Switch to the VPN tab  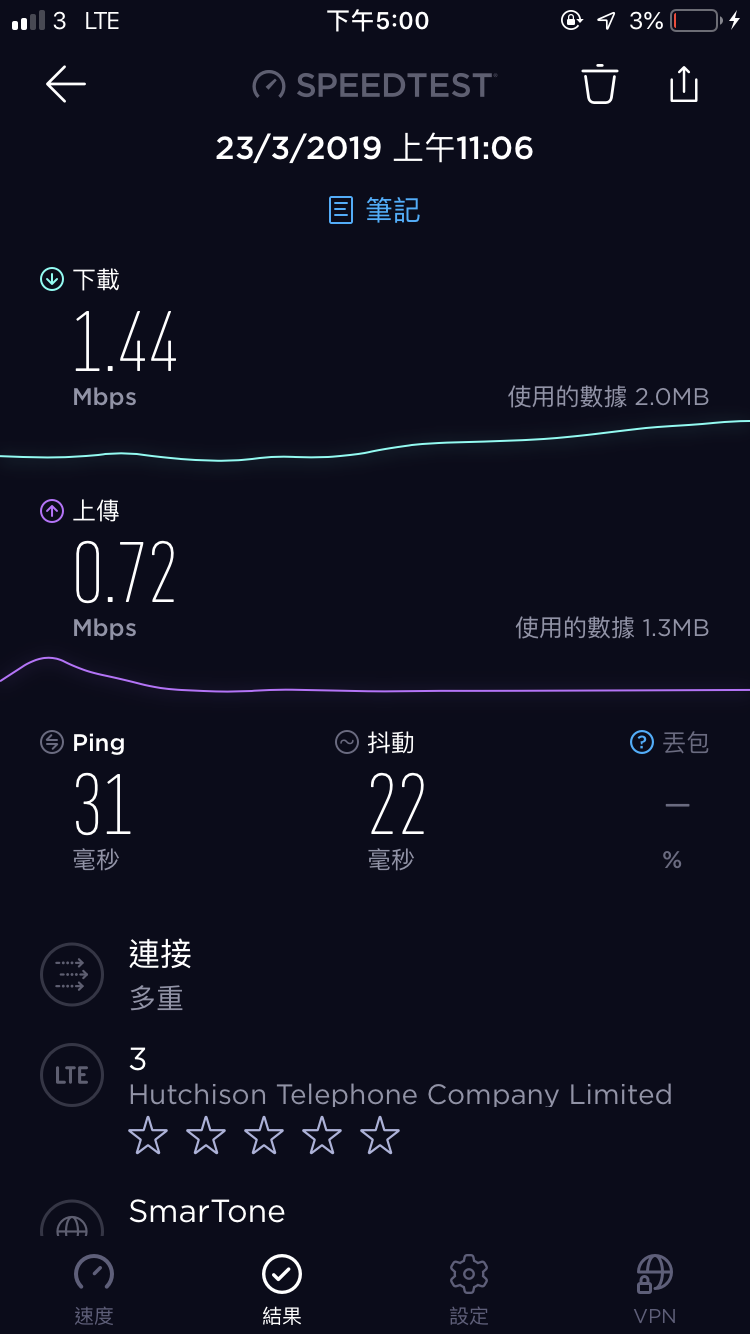click(655, 1290)
